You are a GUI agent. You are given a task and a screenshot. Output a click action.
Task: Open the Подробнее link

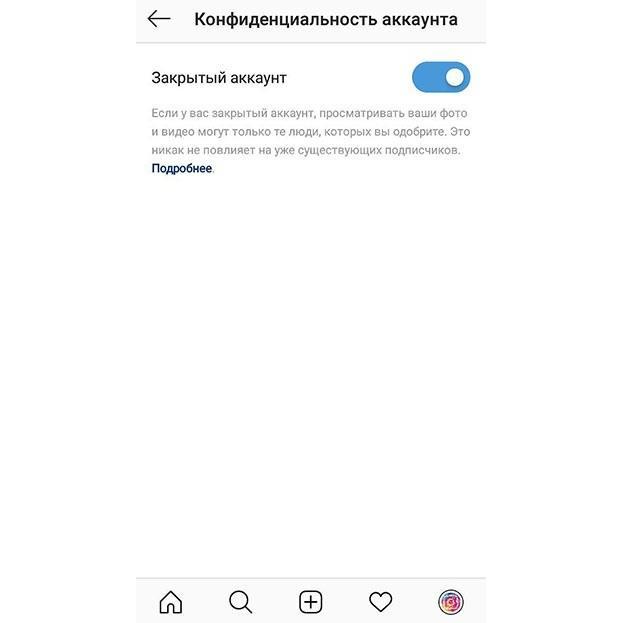coord(181,169)
